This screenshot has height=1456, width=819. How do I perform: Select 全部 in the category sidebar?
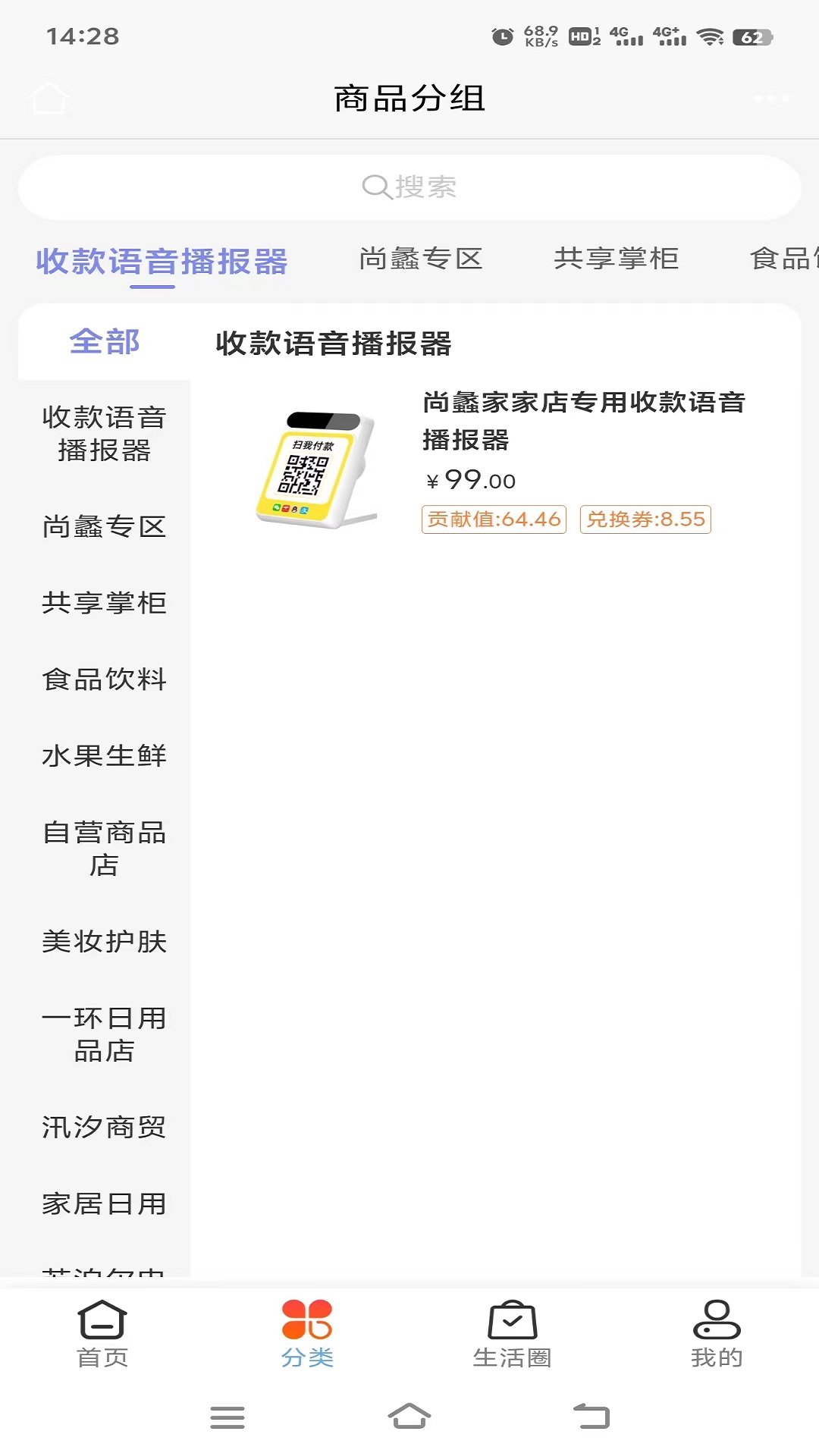(104, 341)
